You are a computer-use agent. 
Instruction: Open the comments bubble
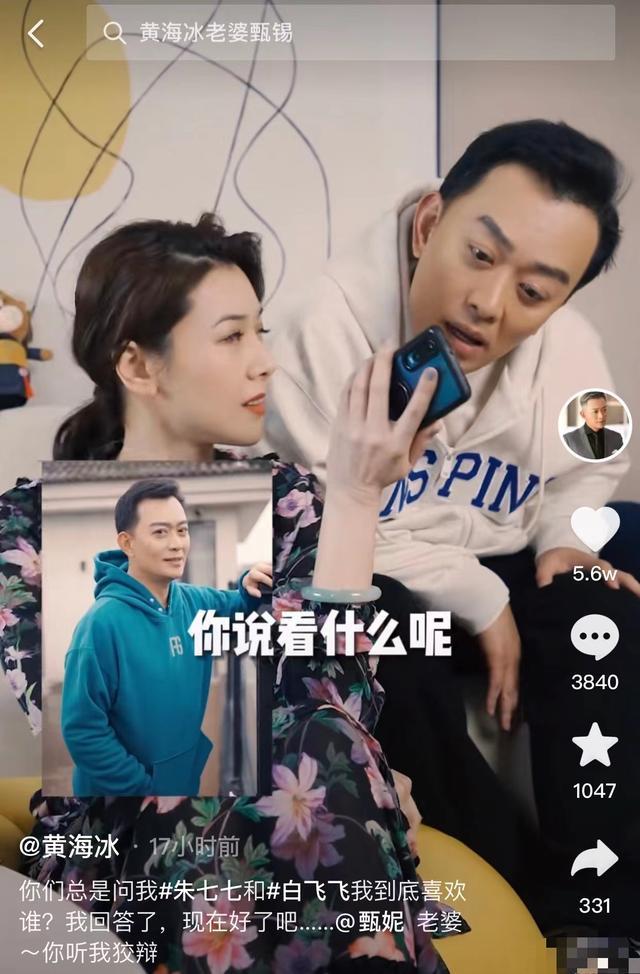click(x=594, y=638)
